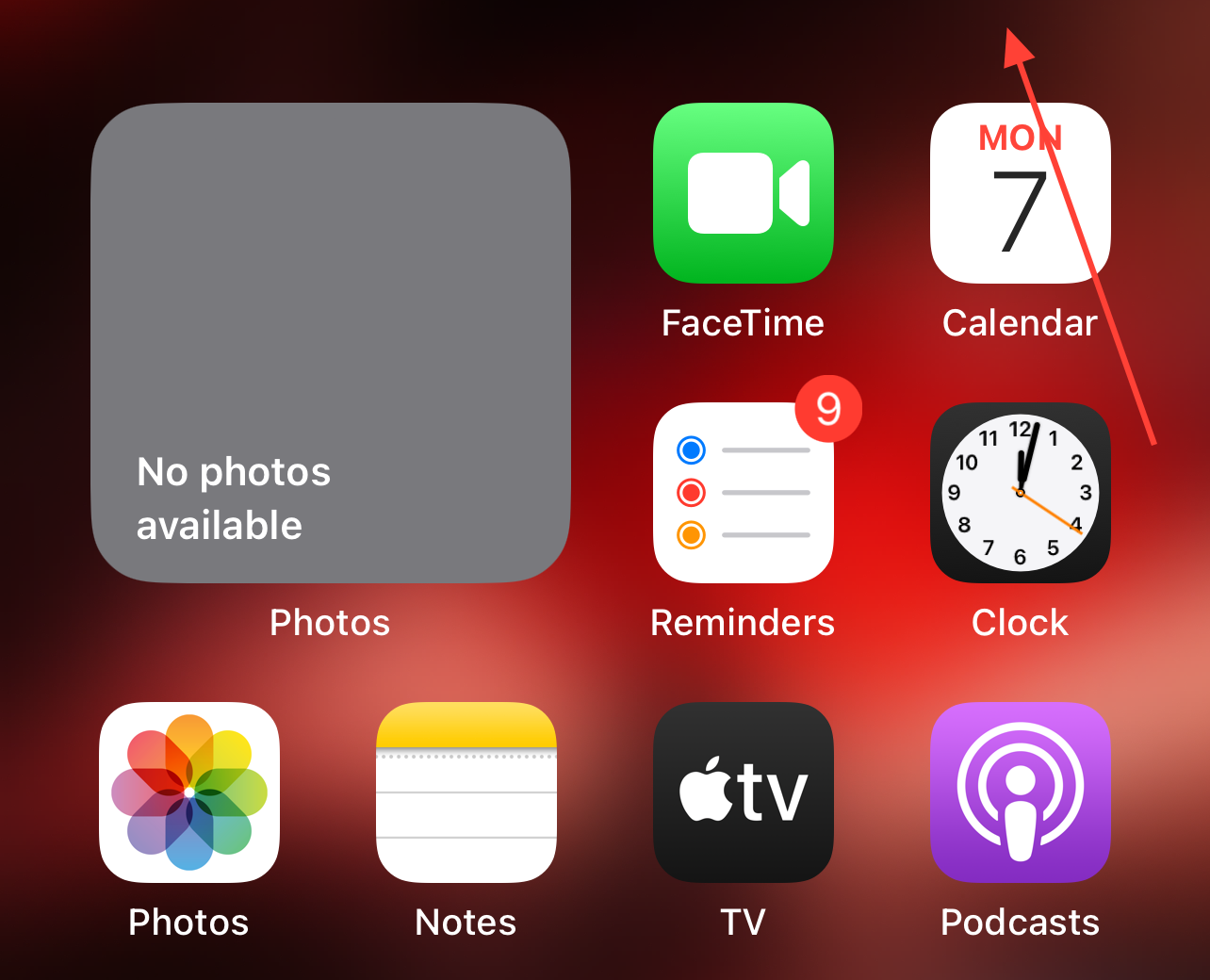Launch the Apple TV app
1210x980 pixels.
coord(743,792)
